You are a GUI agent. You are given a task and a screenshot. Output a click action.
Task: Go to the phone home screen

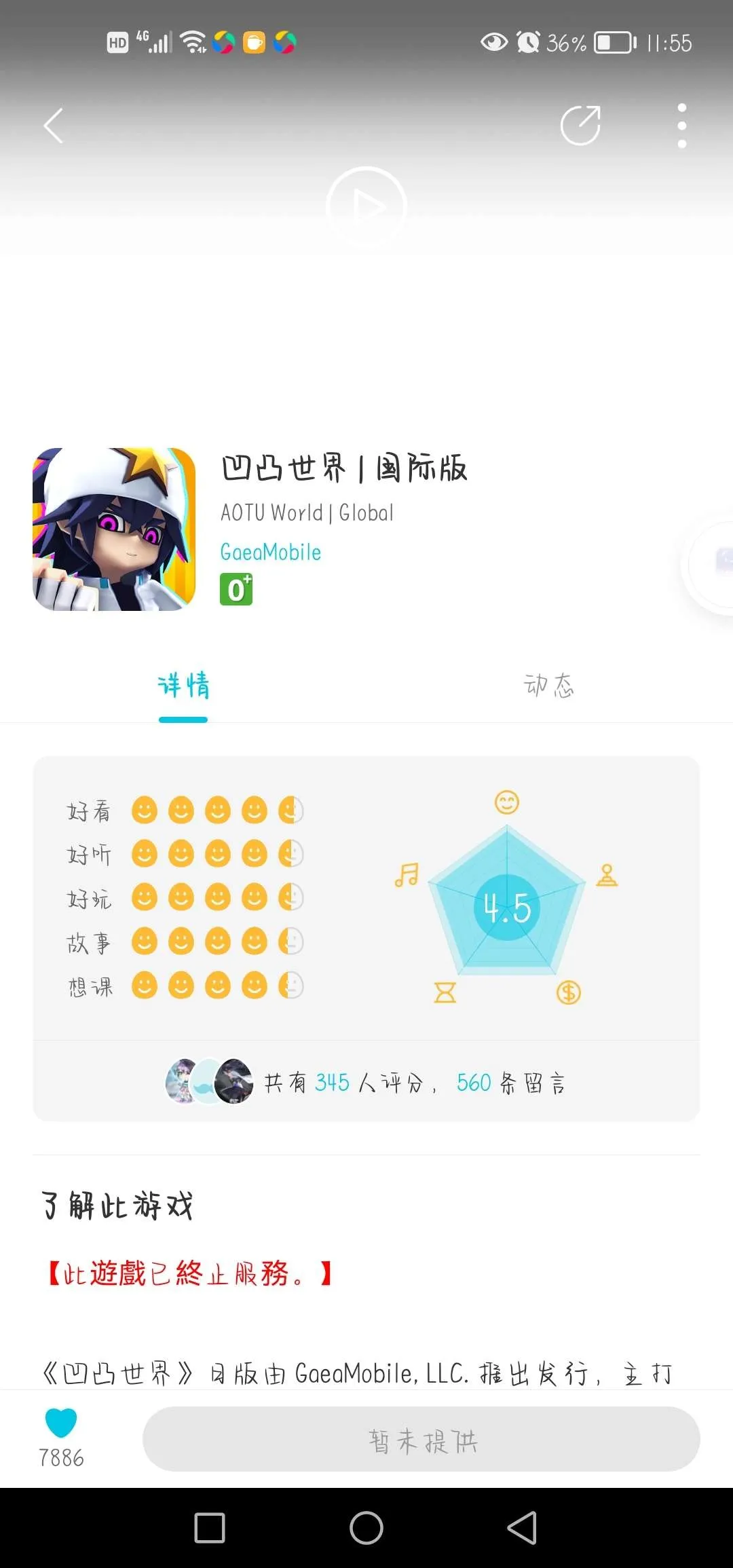tap(366, 1528)
